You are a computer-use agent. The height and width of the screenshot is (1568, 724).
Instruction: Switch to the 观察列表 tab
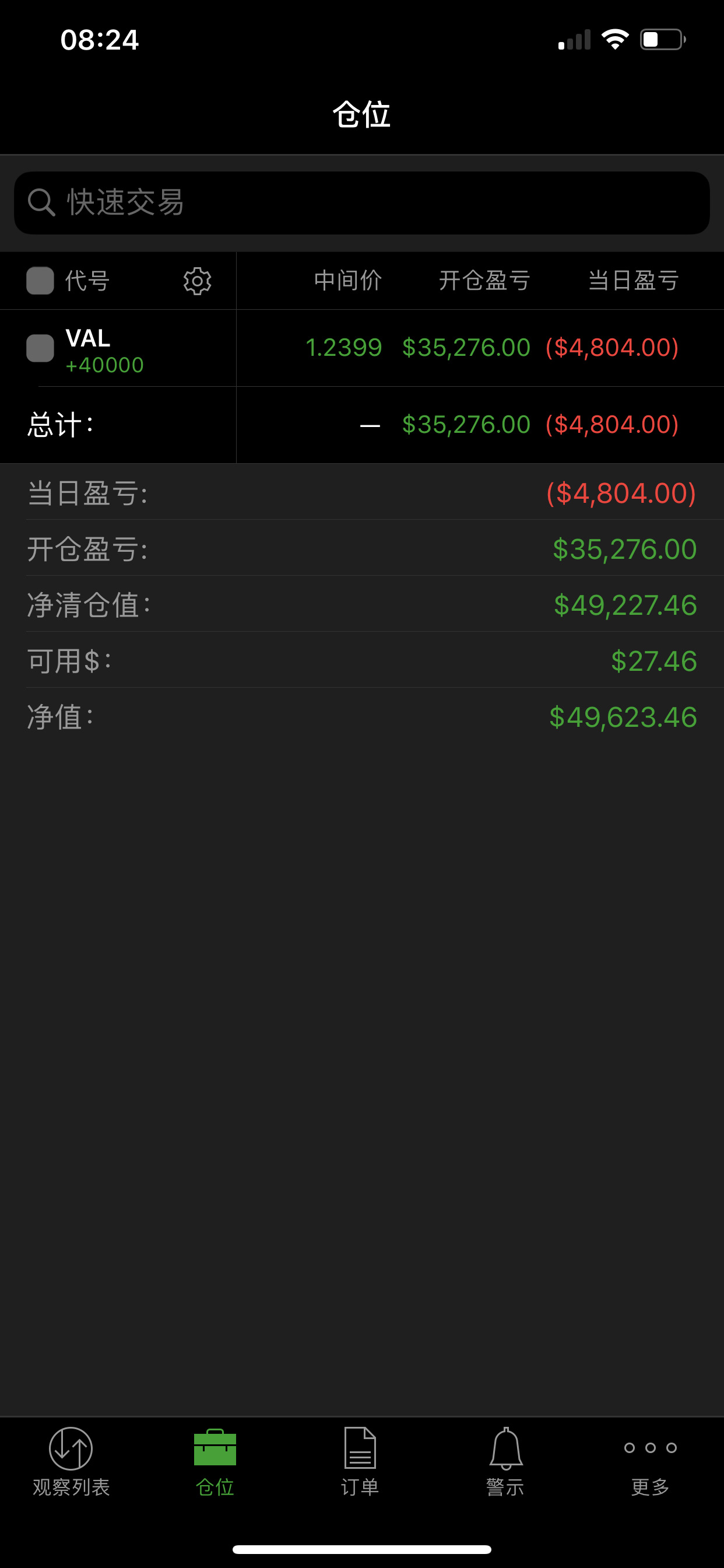point(71,1462)
